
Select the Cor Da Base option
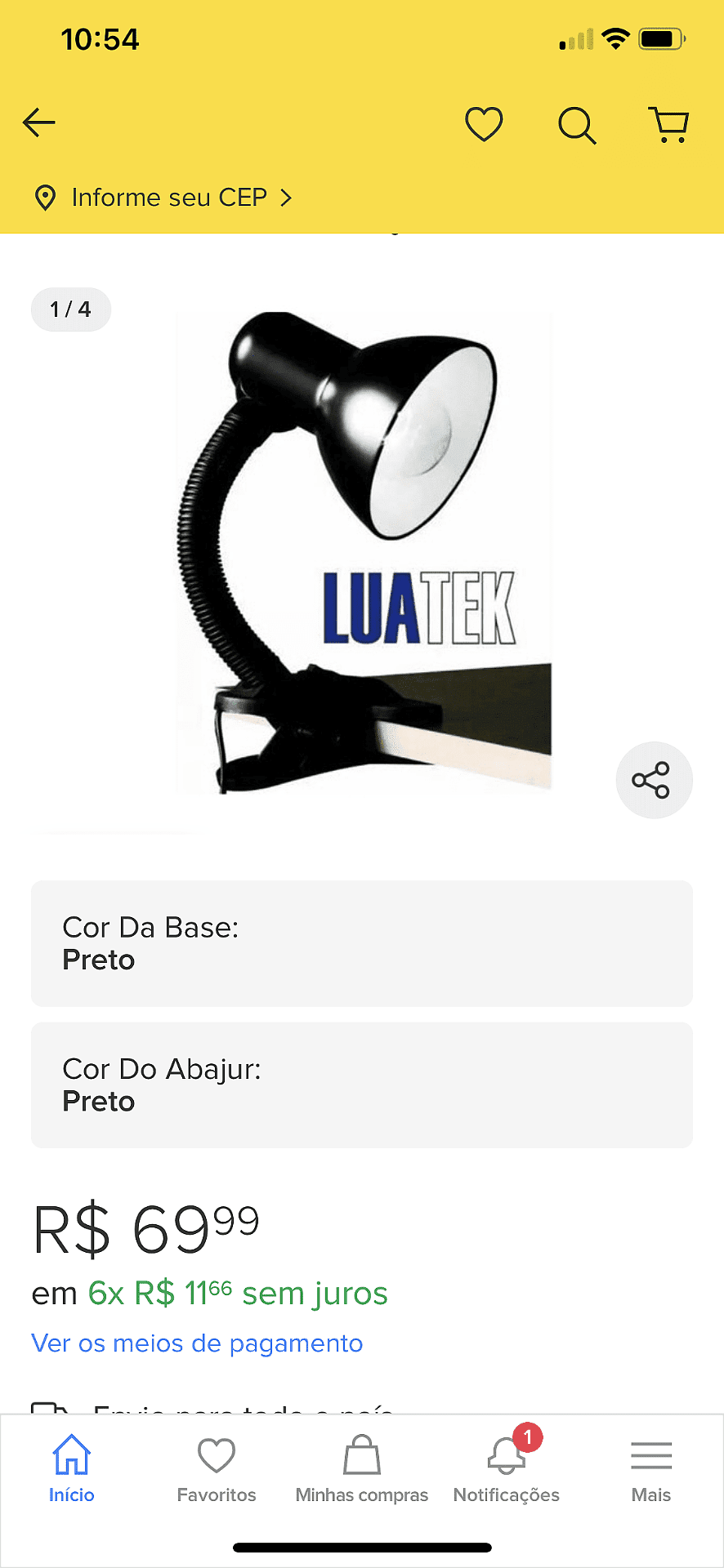click(x=361, y=943)
